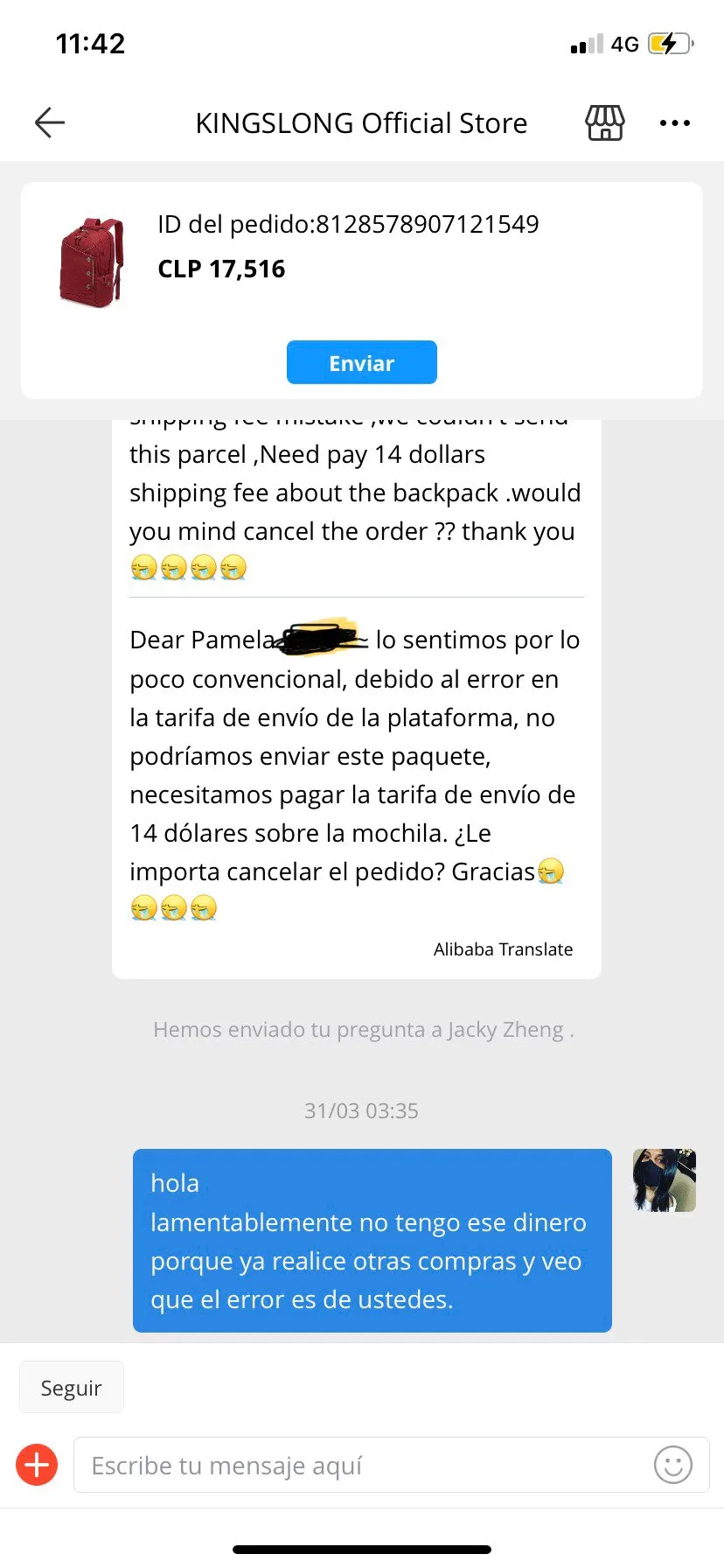Open the red backpack order card
The height and width of the screenshot is (1568, 724).
pos(91,262)
